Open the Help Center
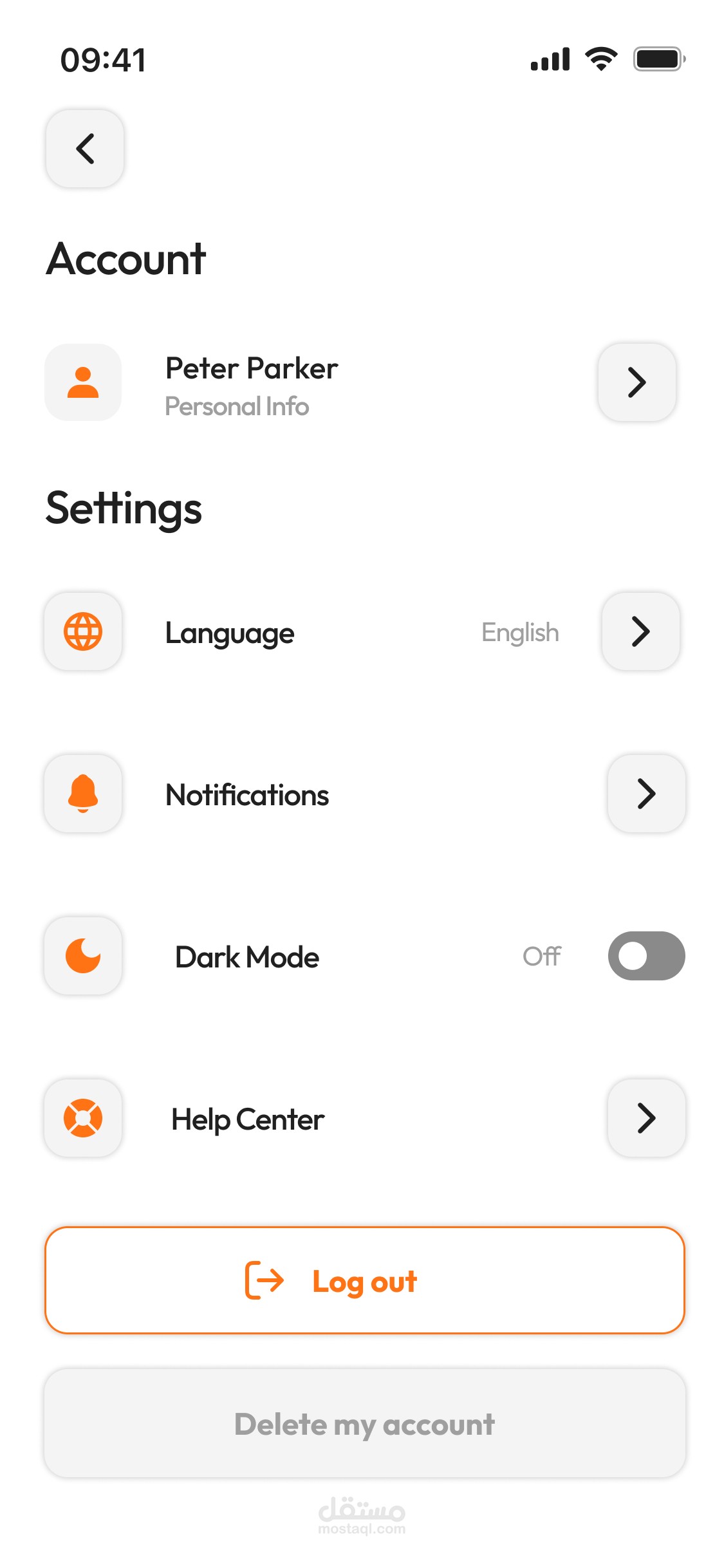 (646, 1118)
